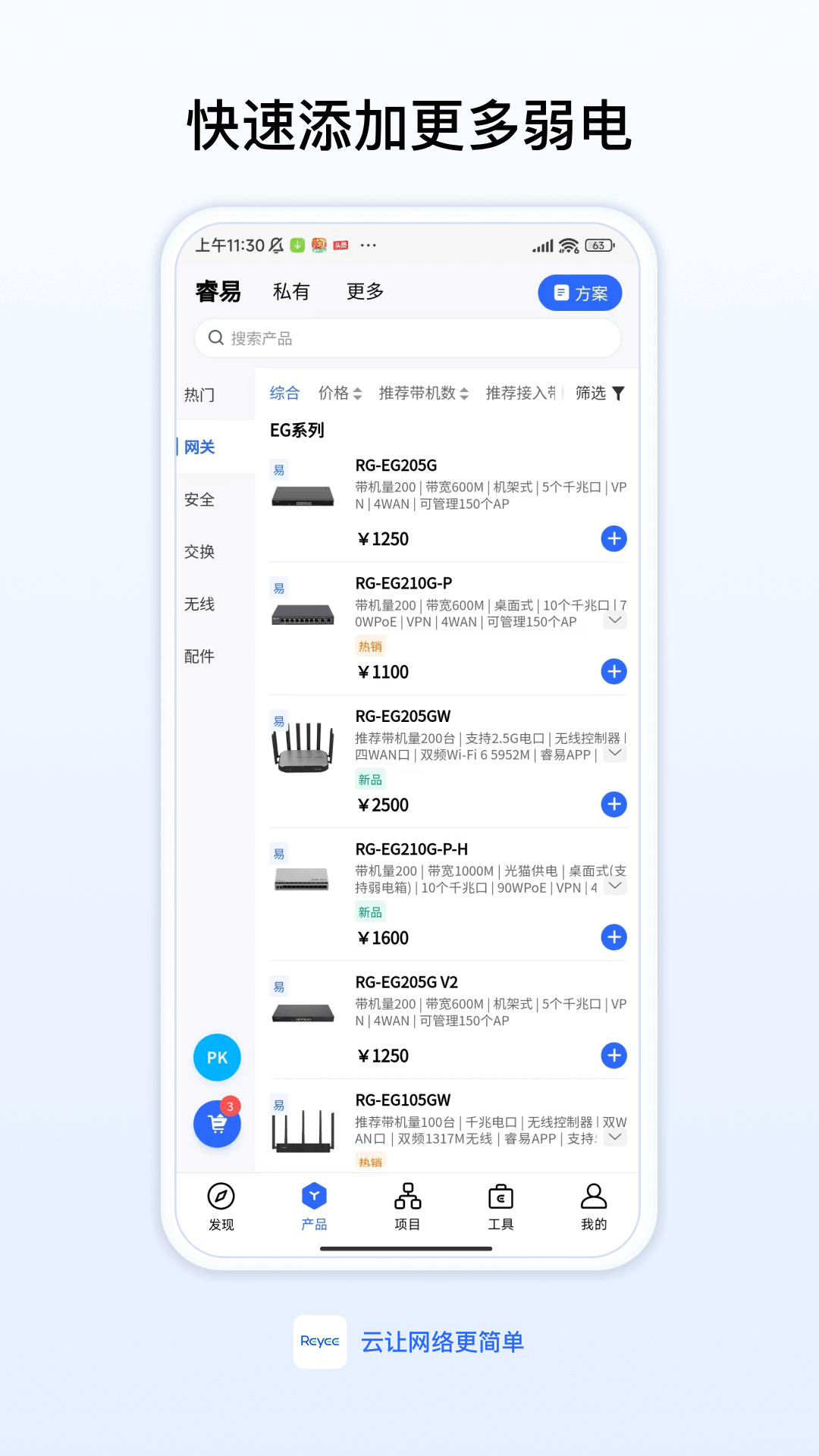
Task: Open the shopping cart with 3 items
Action: pyautogui.click(x=216, y=1125)
